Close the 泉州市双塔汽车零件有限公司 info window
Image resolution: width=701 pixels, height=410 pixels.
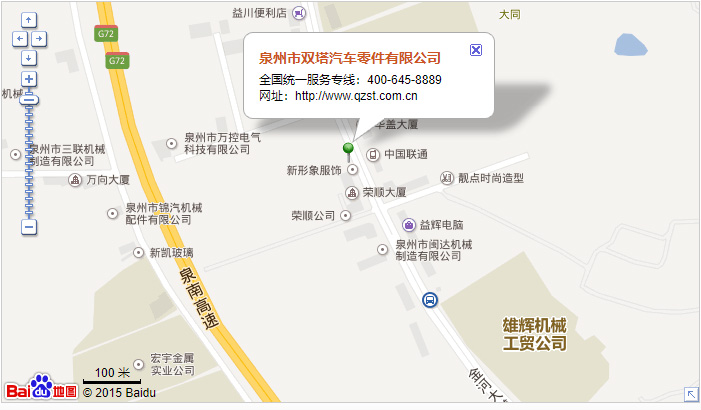[x=476, y=50]
